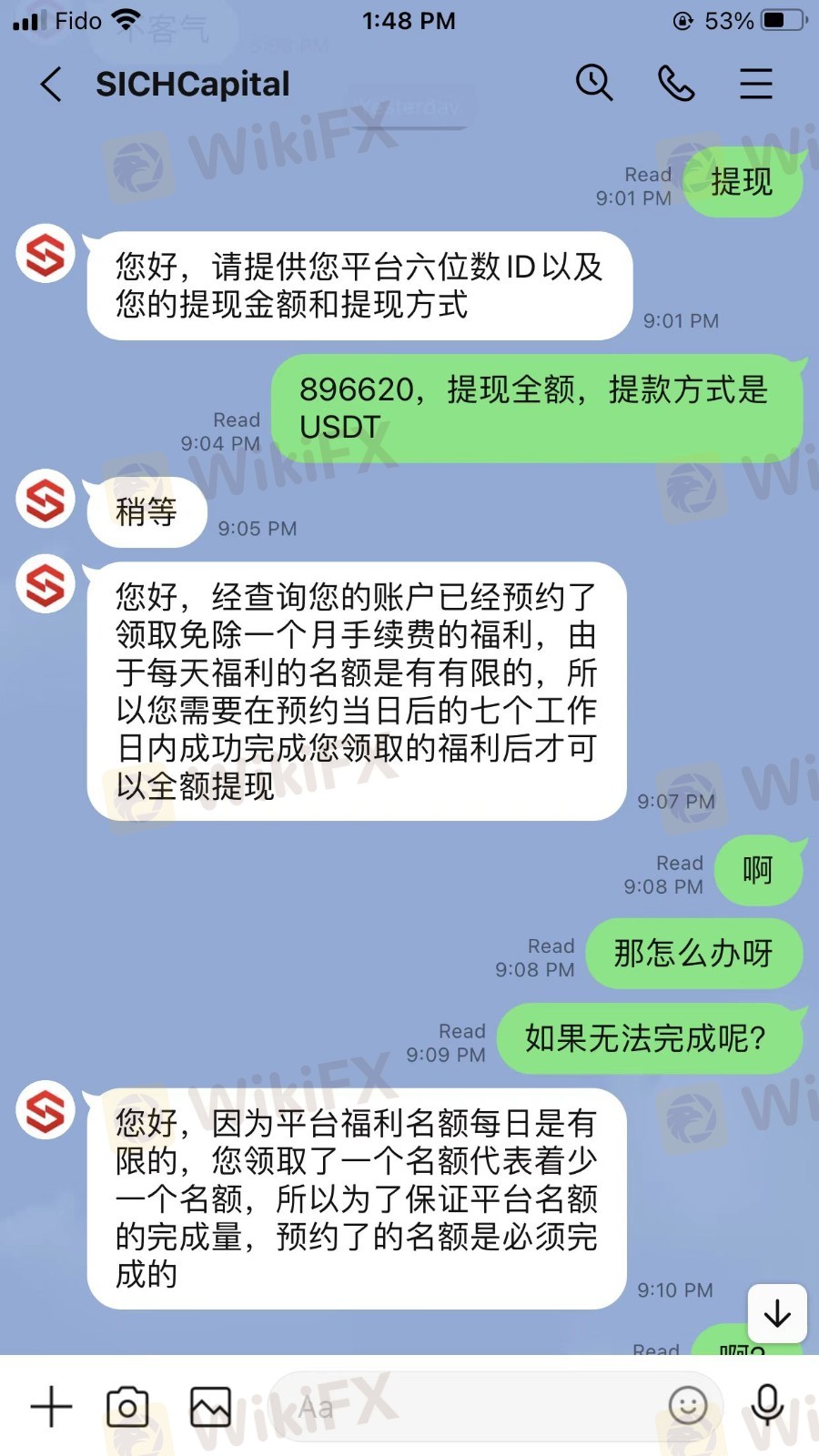Go back from SICHCapital chat
The image size is (819, 1456).
tap(52, 85)
